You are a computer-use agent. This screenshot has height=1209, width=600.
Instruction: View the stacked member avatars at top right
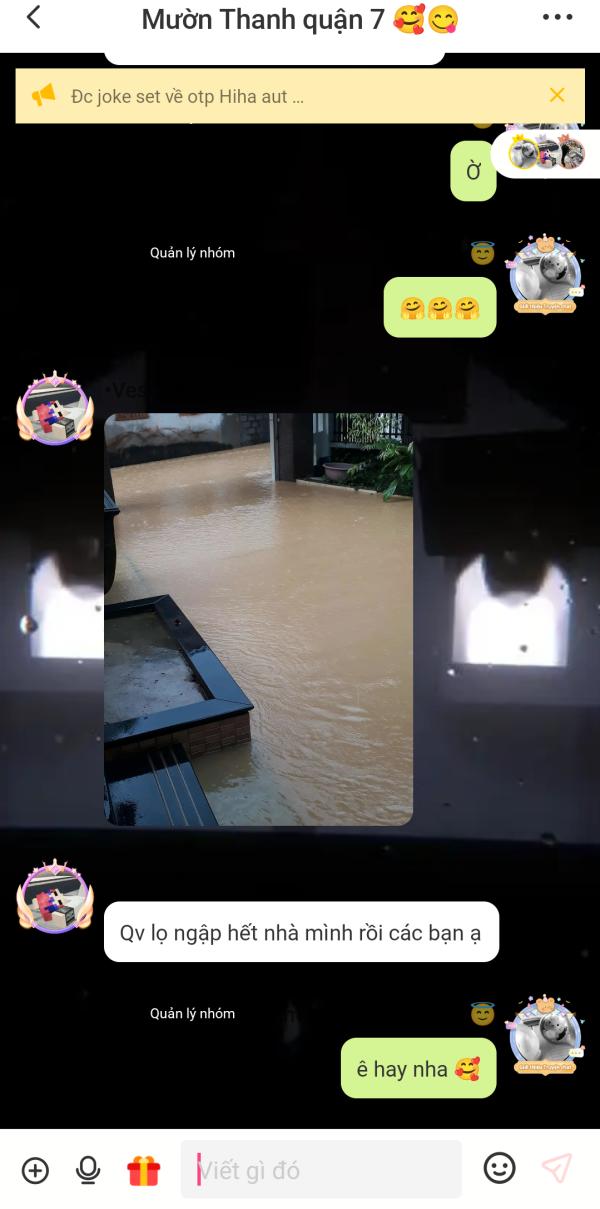click(x=545, y=154)
